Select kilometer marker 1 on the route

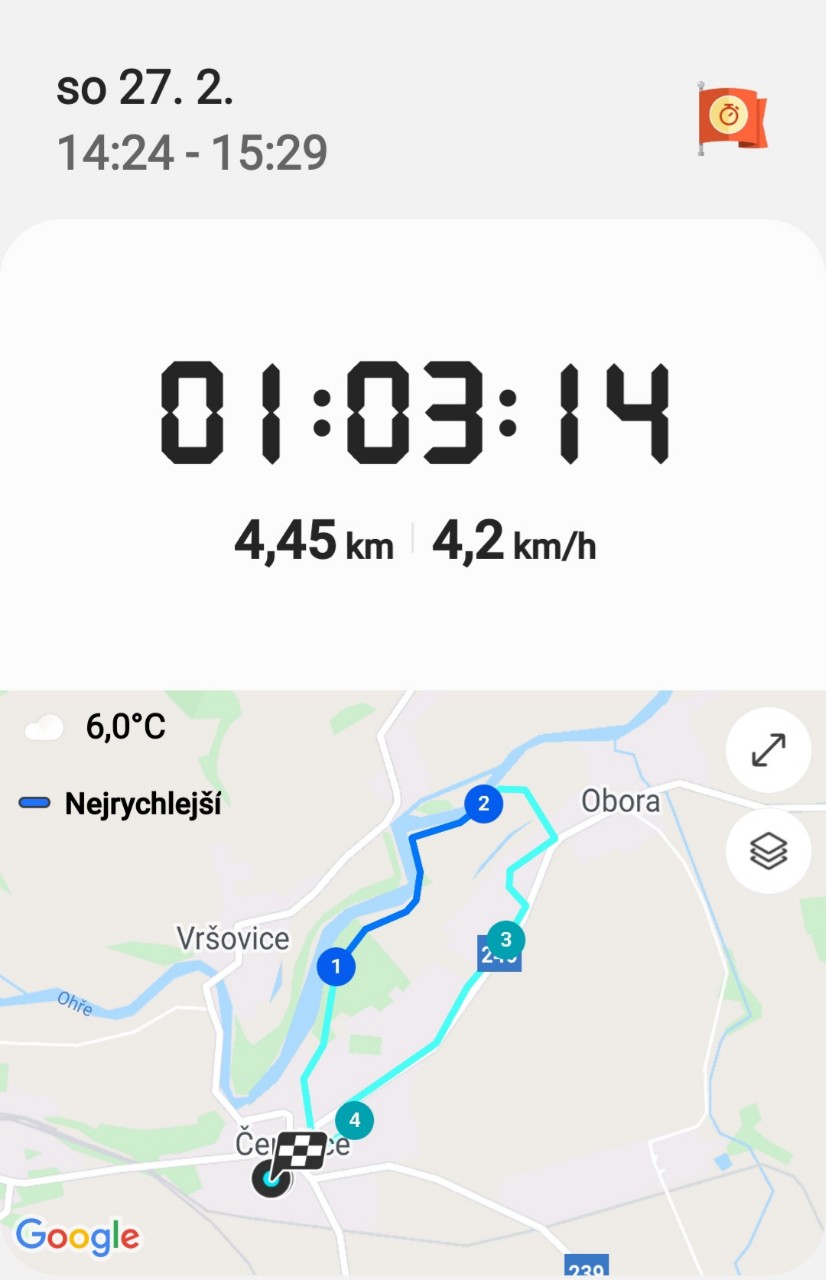336,966
